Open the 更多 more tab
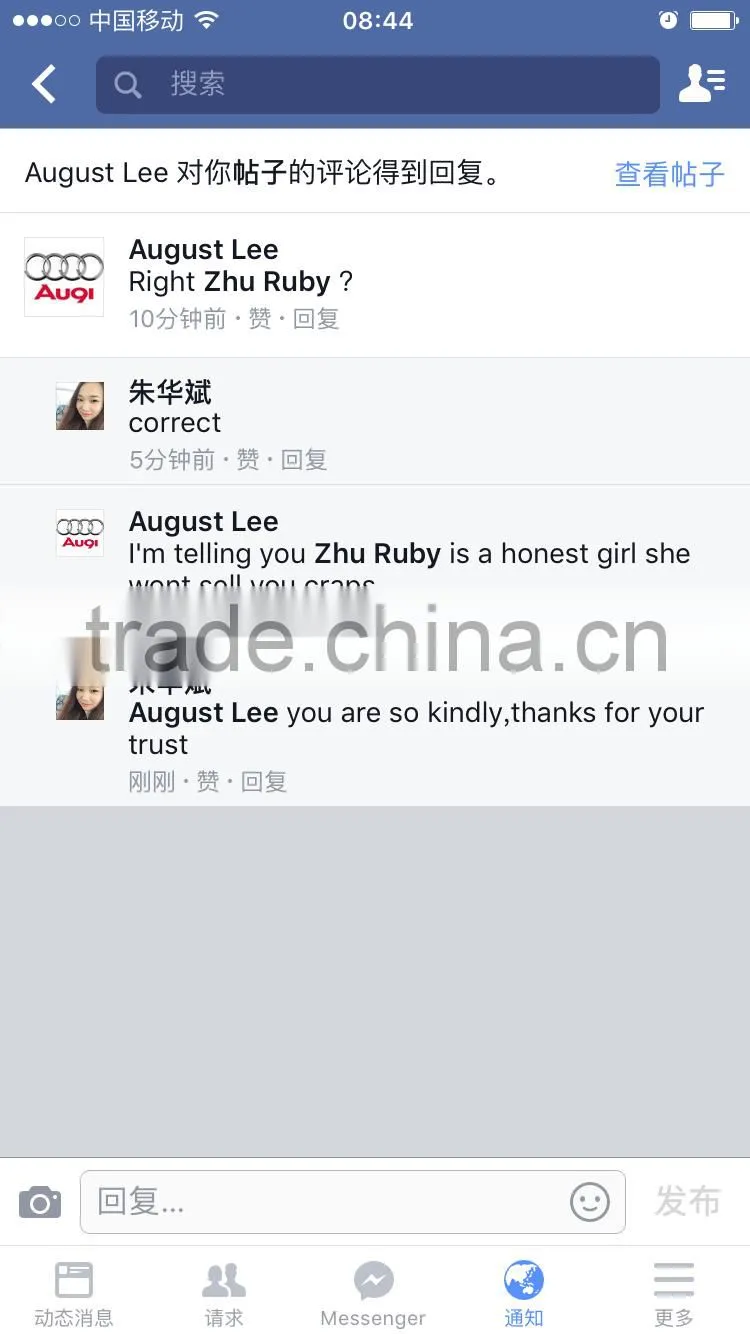This screenshot has height=1334, width=750. [x=673, y=1294]
